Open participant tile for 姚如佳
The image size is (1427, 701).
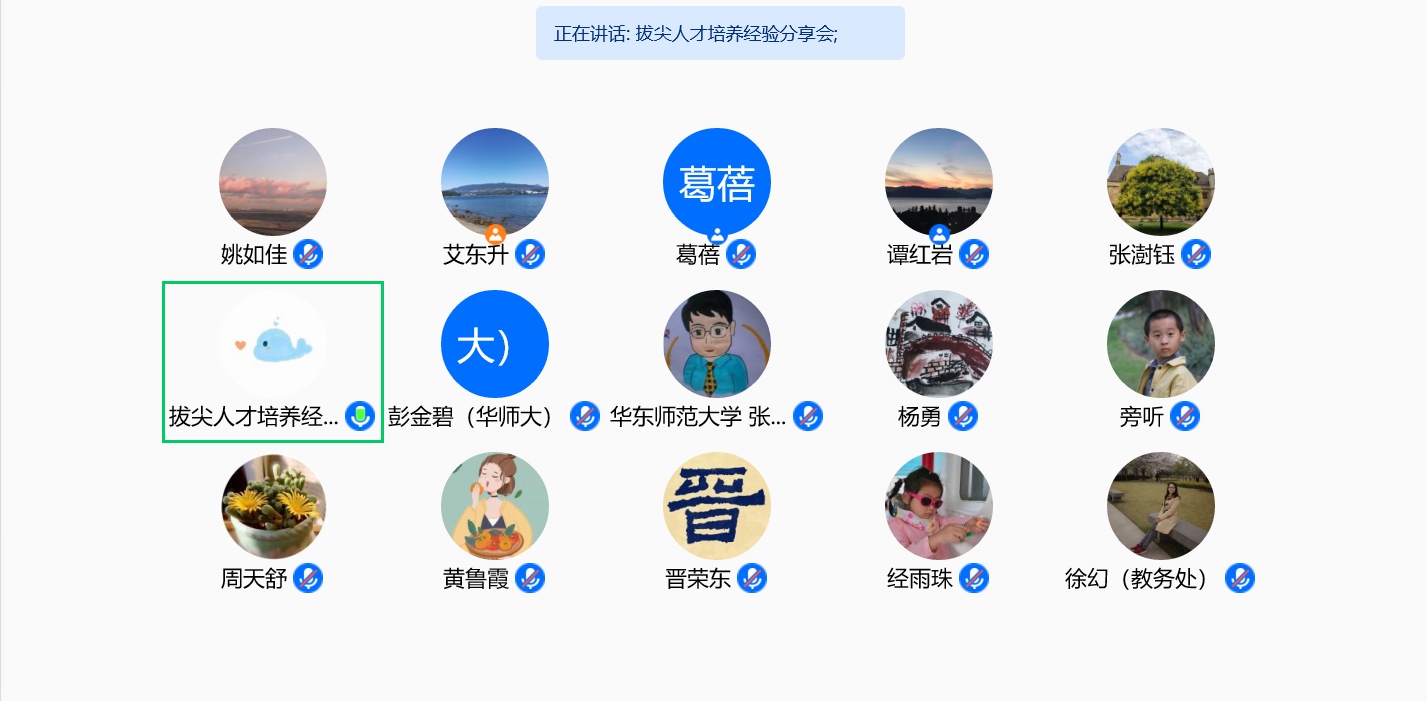(x=272, y=182)
